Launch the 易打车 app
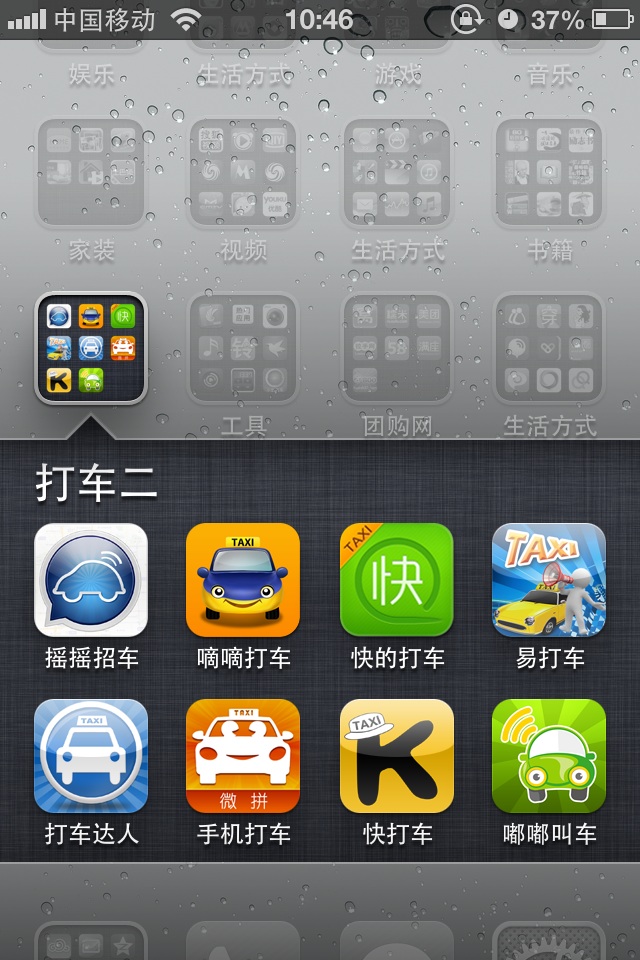Screen dimensions: 640x960 pyautogui.click(x=548, y=580)
